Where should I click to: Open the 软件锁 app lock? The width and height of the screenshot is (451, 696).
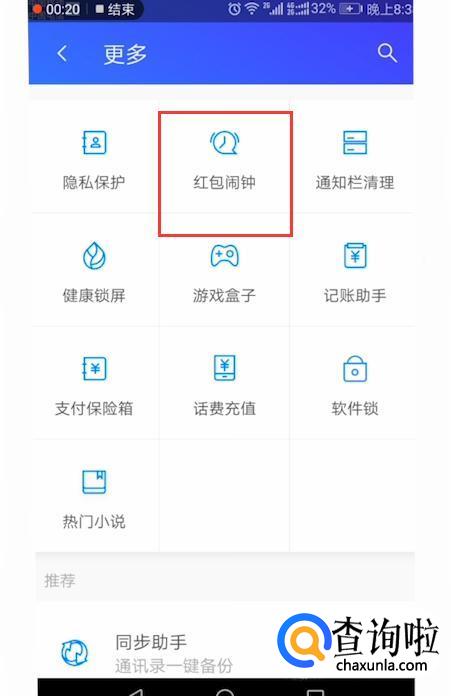[x=354, y=384]
